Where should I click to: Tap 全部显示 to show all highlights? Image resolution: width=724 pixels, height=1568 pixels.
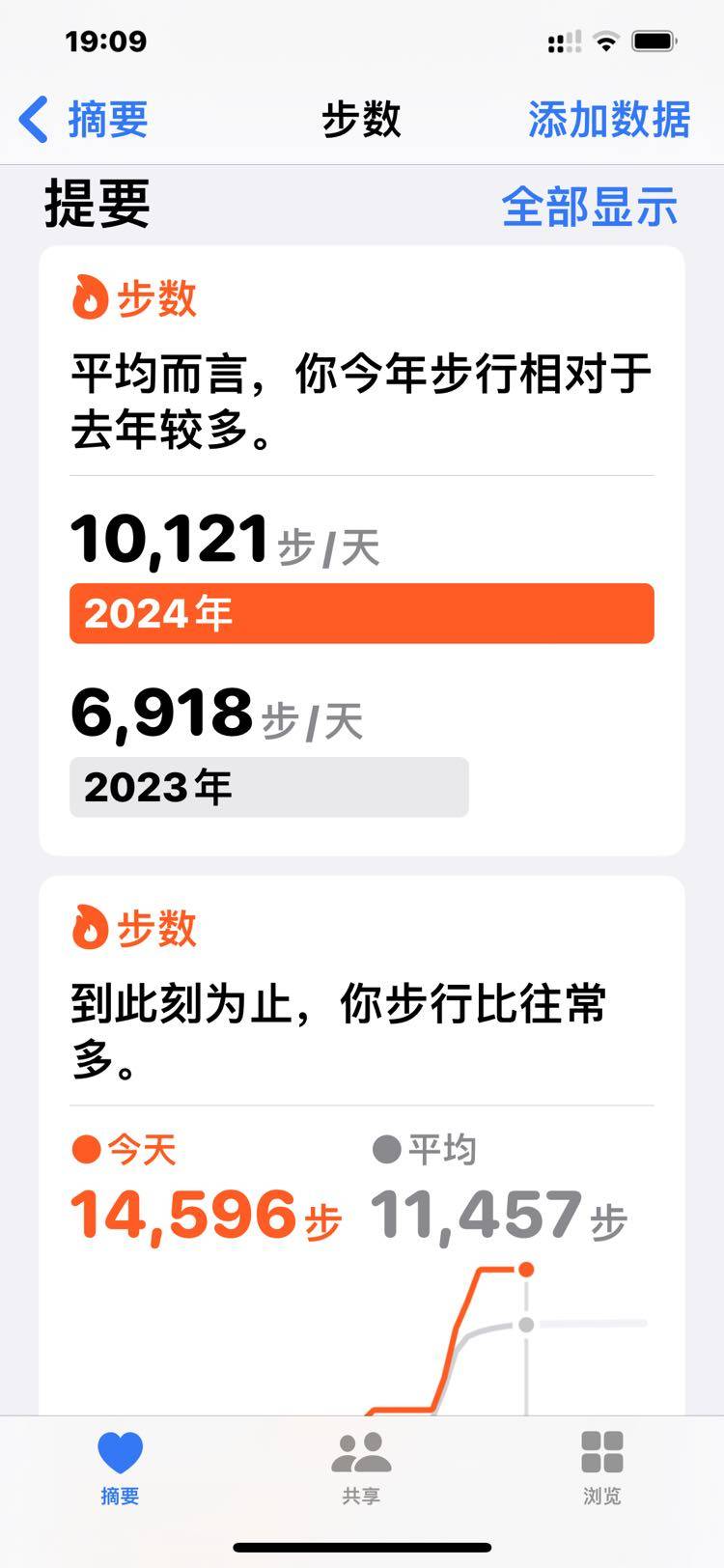pos(589,206)
